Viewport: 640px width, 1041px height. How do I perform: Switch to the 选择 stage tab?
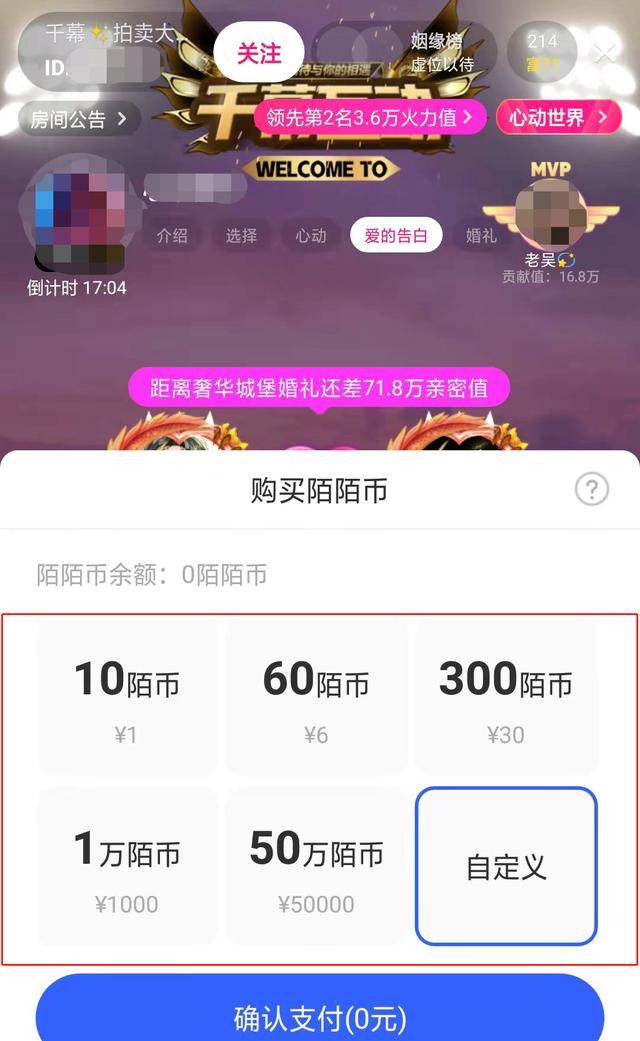coord(241,236)
